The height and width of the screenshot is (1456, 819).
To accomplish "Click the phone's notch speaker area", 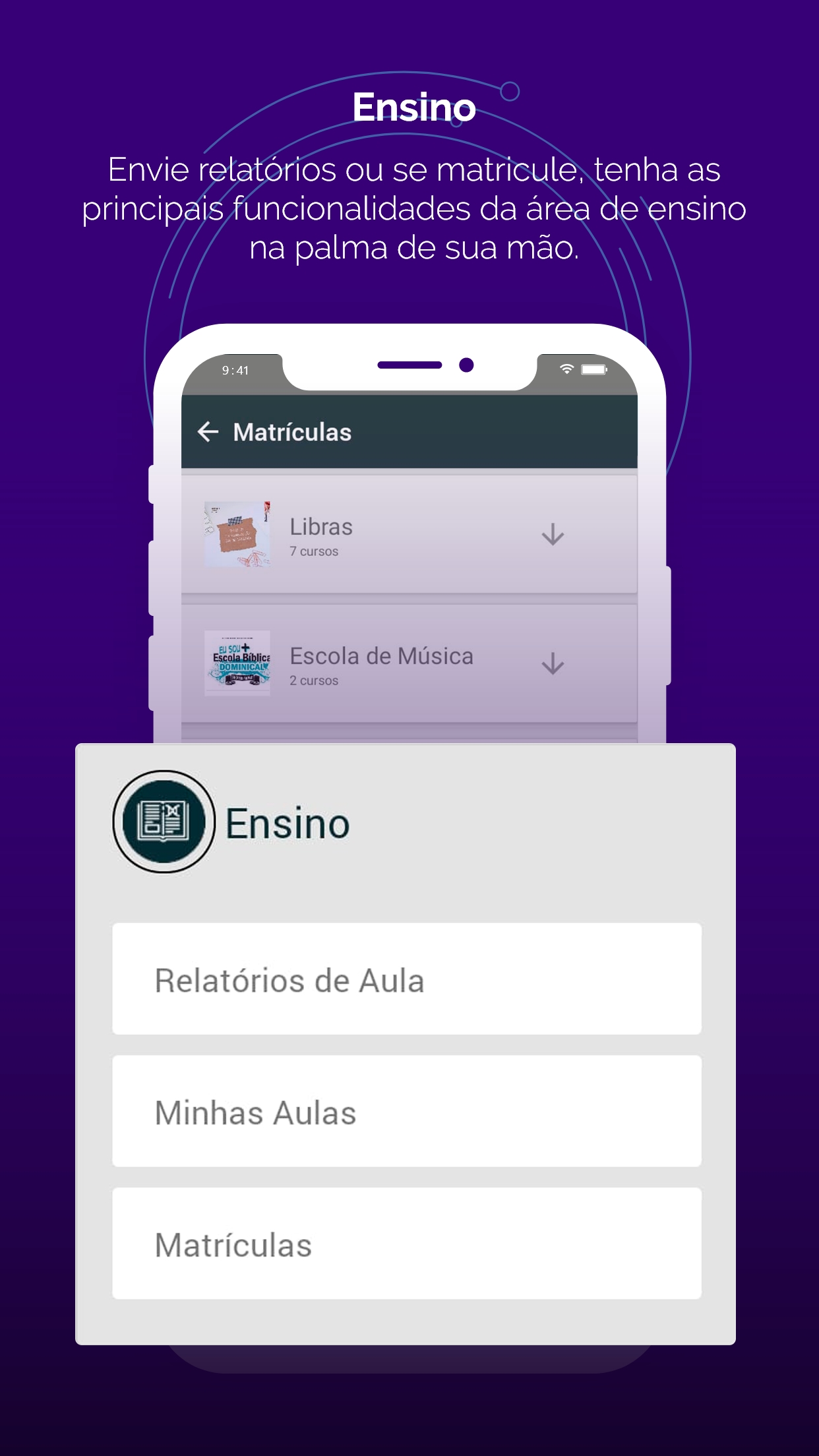I will (409, 363).
